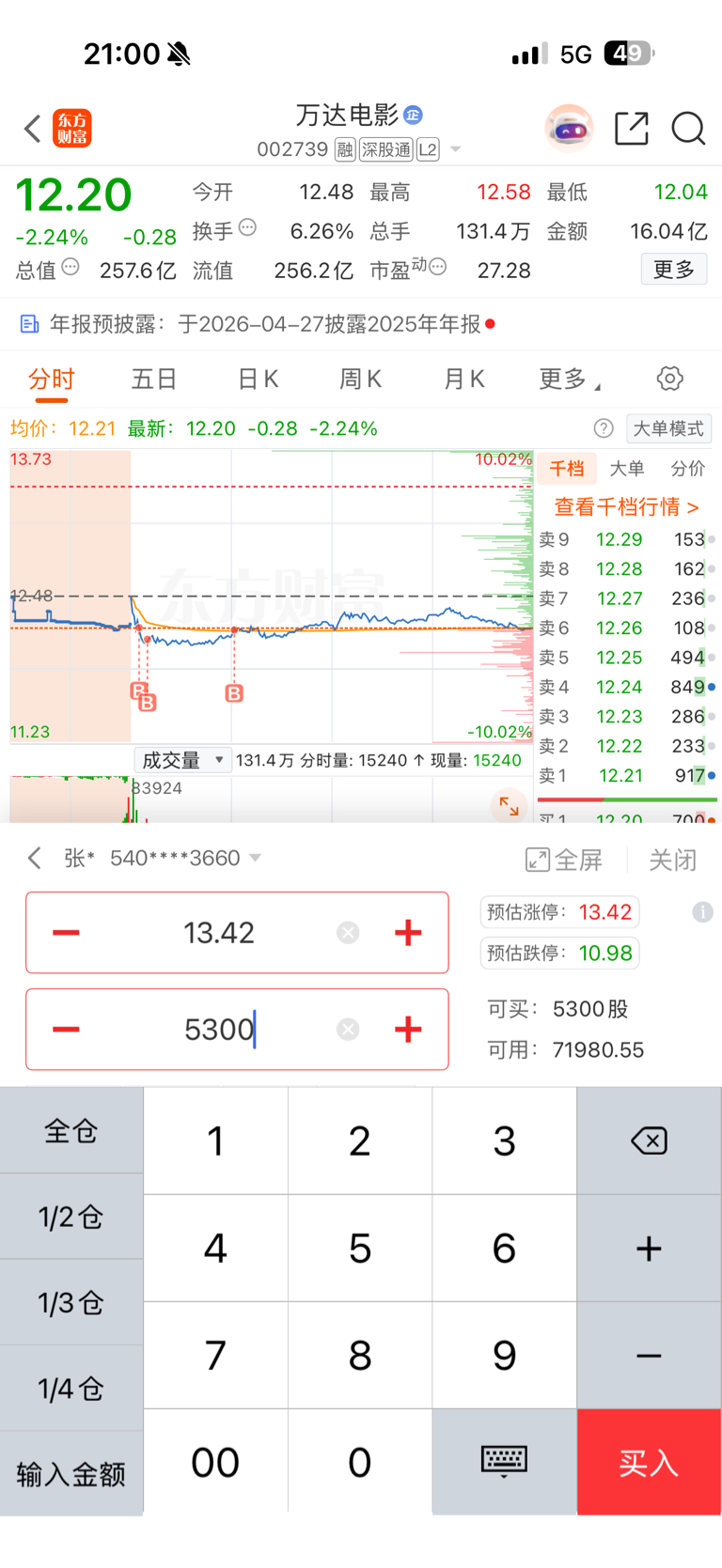
Task: Open the 成交量 indicator dropdown
Action: tap(183, 760)
